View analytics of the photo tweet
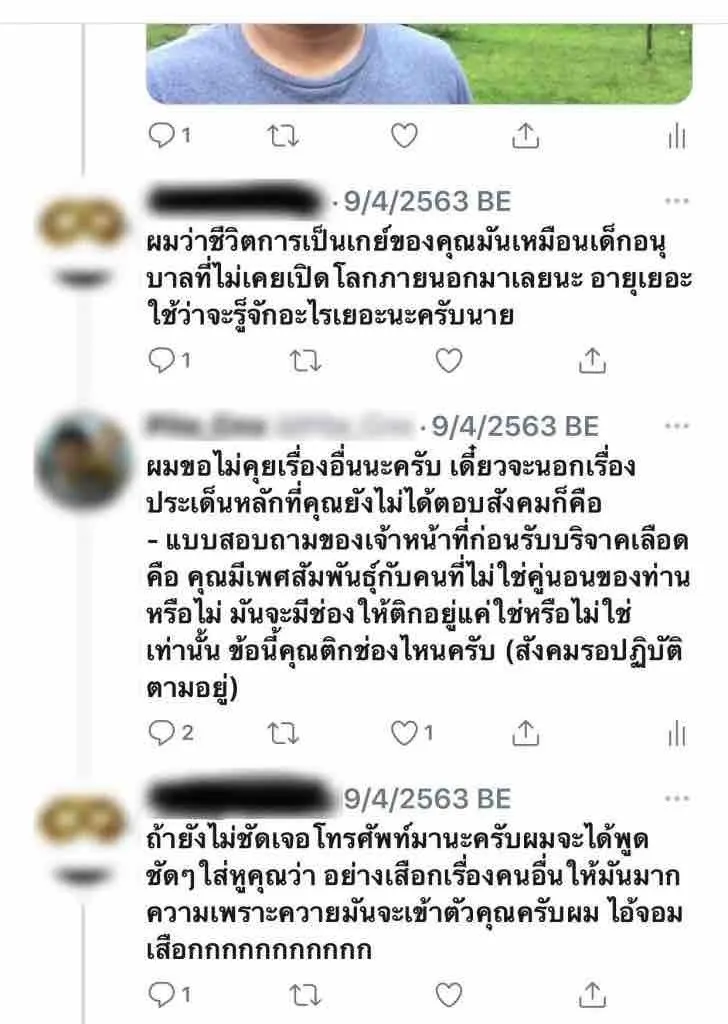Image resolution: width=728 pixels, height=1024 pixels. [x=676, y=137]
